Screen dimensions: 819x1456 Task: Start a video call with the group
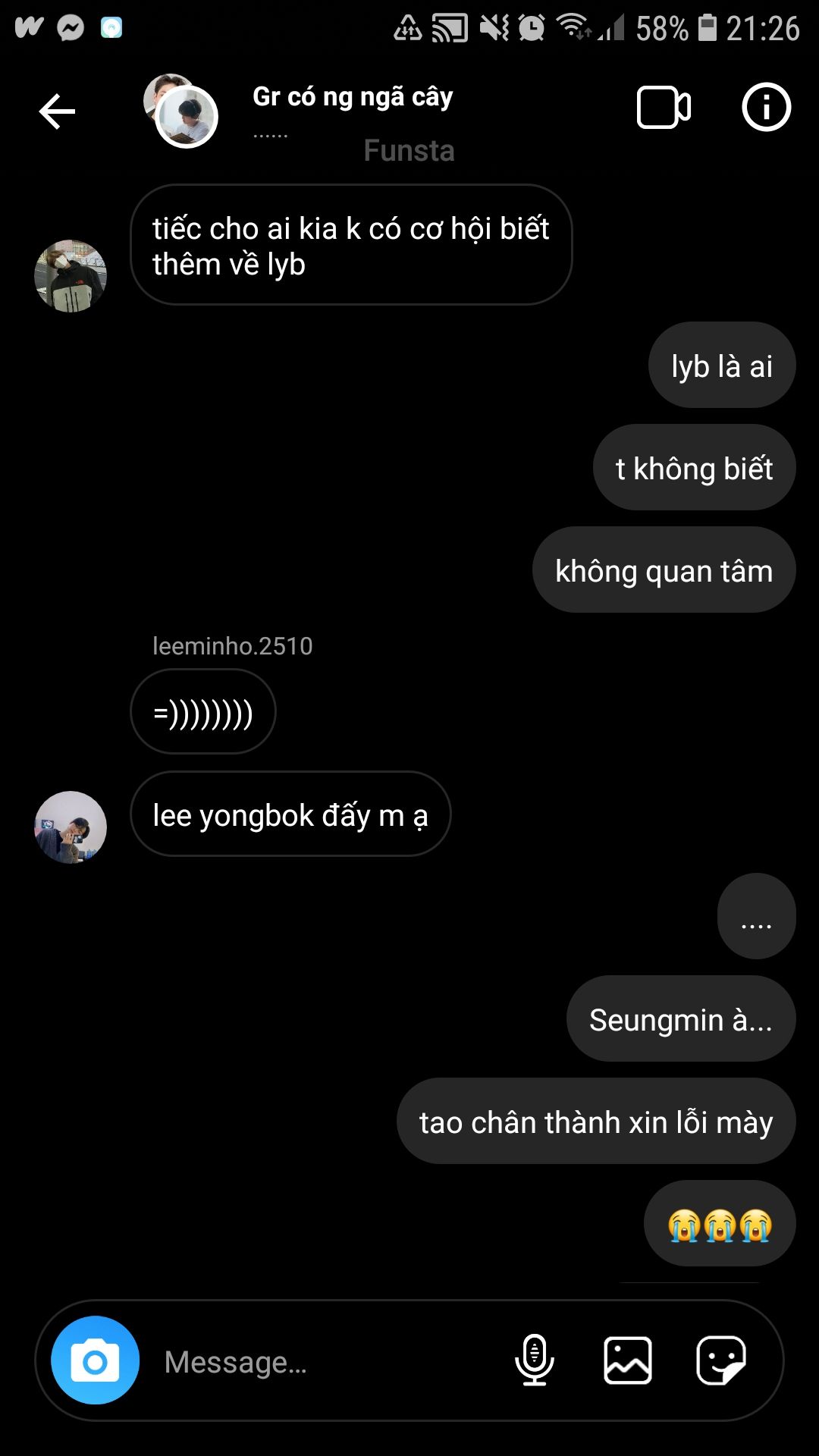664,108
